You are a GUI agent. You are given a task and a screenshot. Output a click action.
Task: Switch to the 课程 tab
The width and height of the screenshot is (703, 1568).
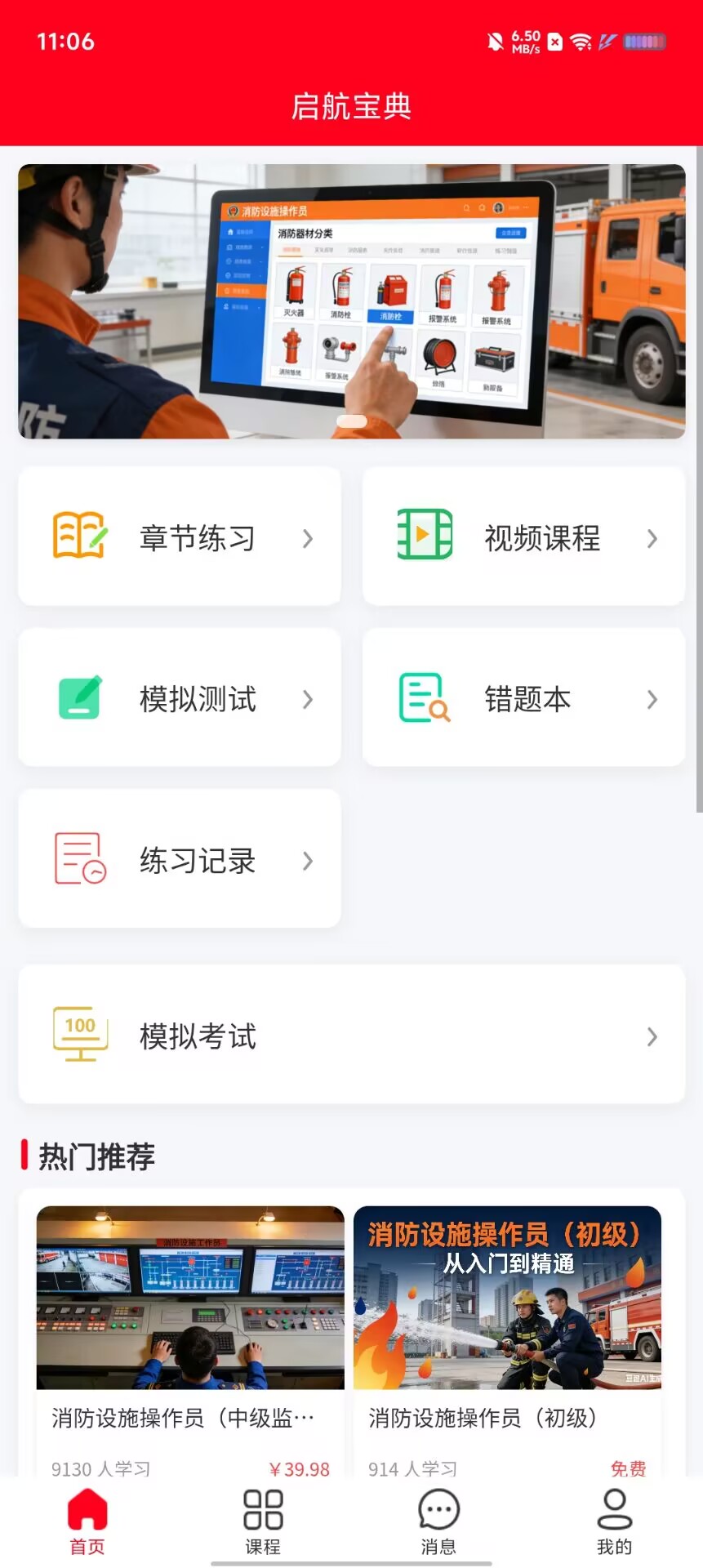coord(263,1522)
